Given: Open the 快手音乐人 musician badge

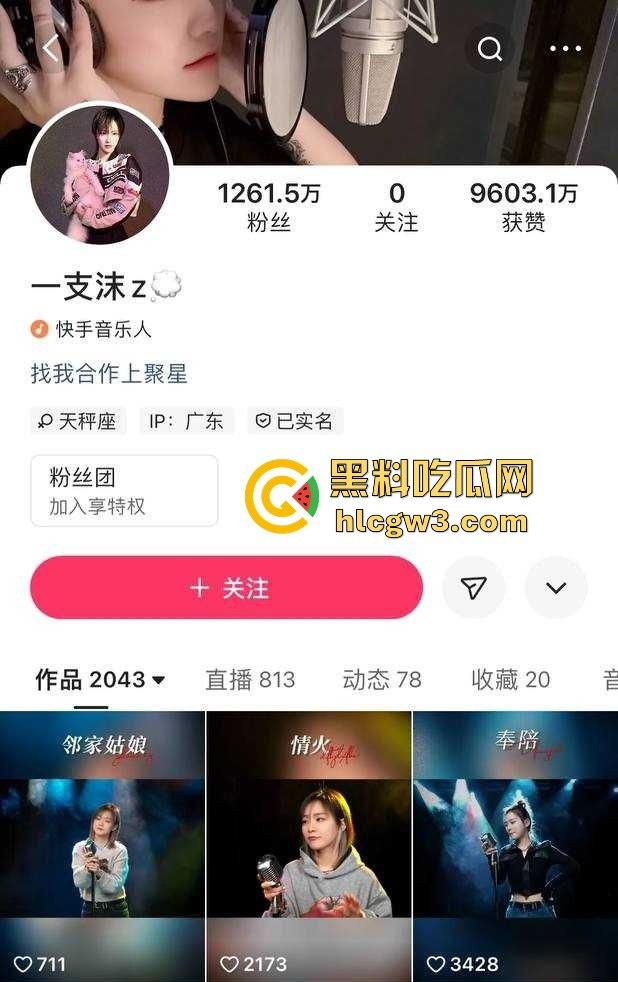Looking at the screenshot, I should [x=92, y=329].
